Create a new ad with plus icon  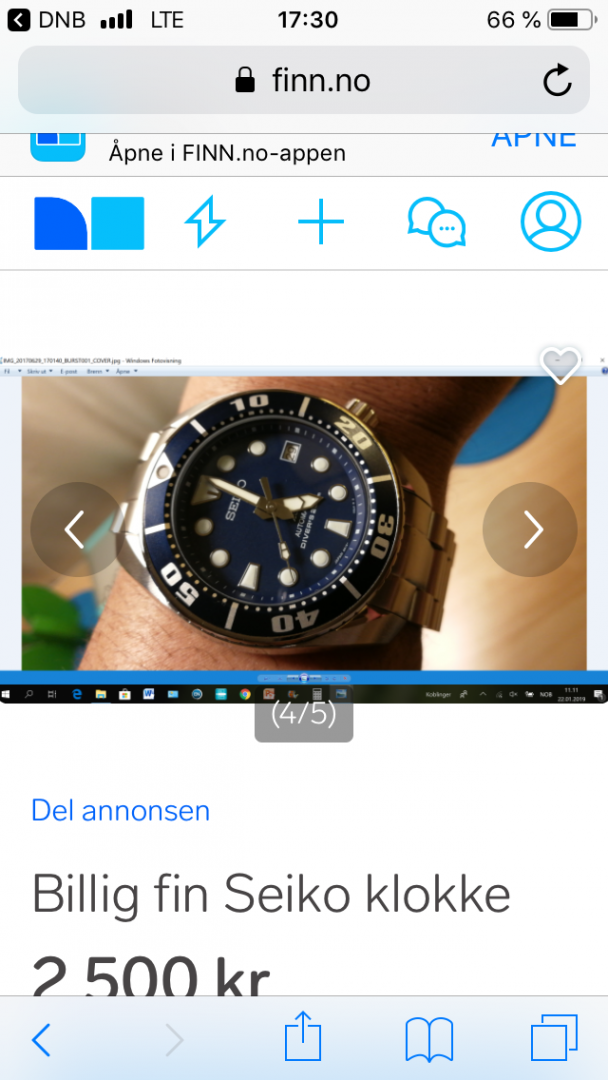pos(321,222)
